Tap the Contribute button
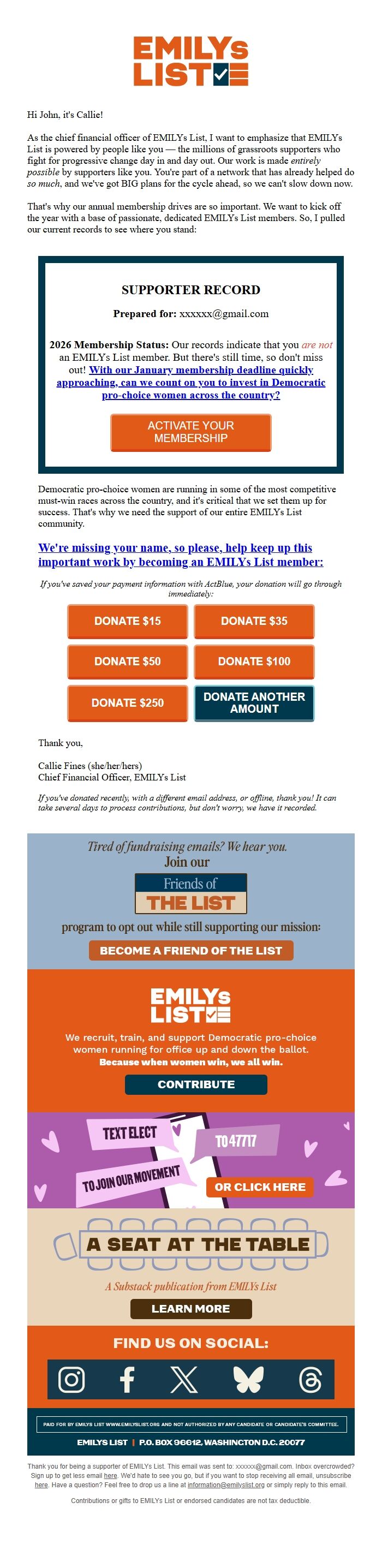 pyautogui.click(x=196, y=1084)
